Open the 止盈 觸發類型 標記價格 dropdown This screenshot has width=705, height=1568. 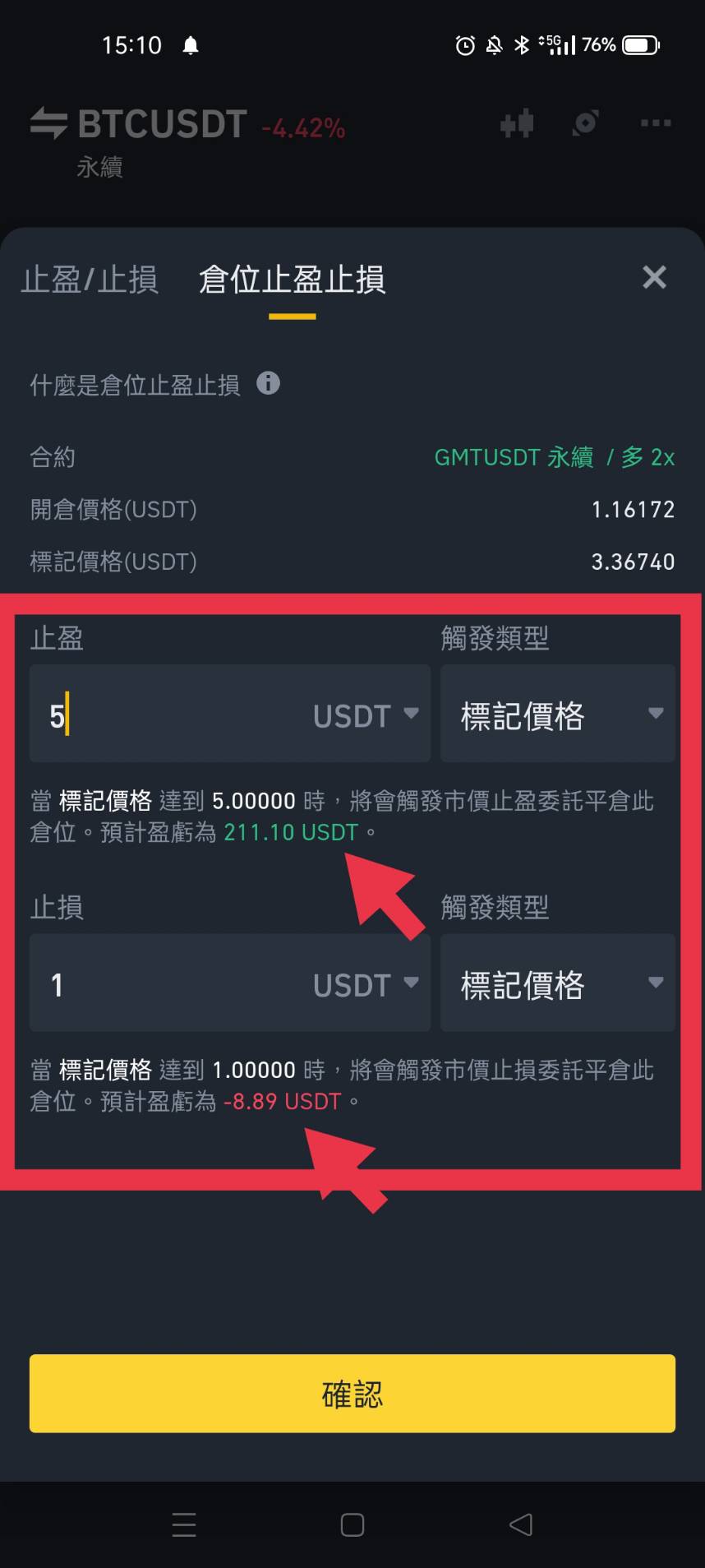pyautogui.click(x=558, y=715)
